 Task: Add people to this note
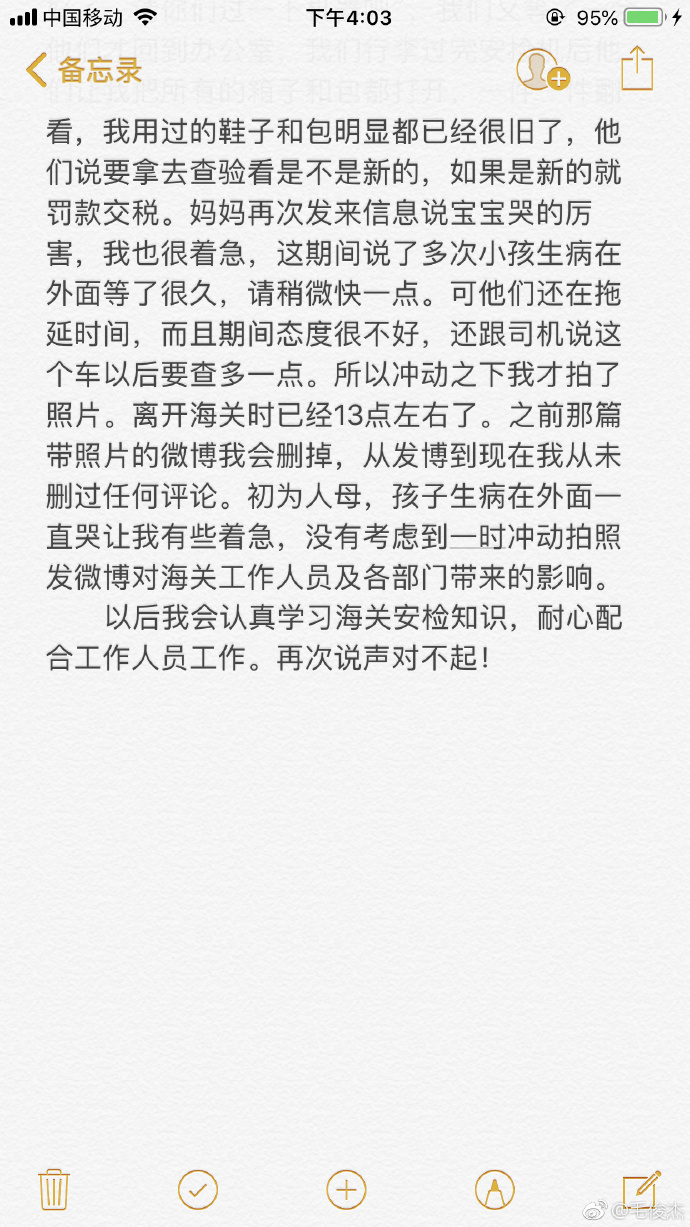(541, 70)
